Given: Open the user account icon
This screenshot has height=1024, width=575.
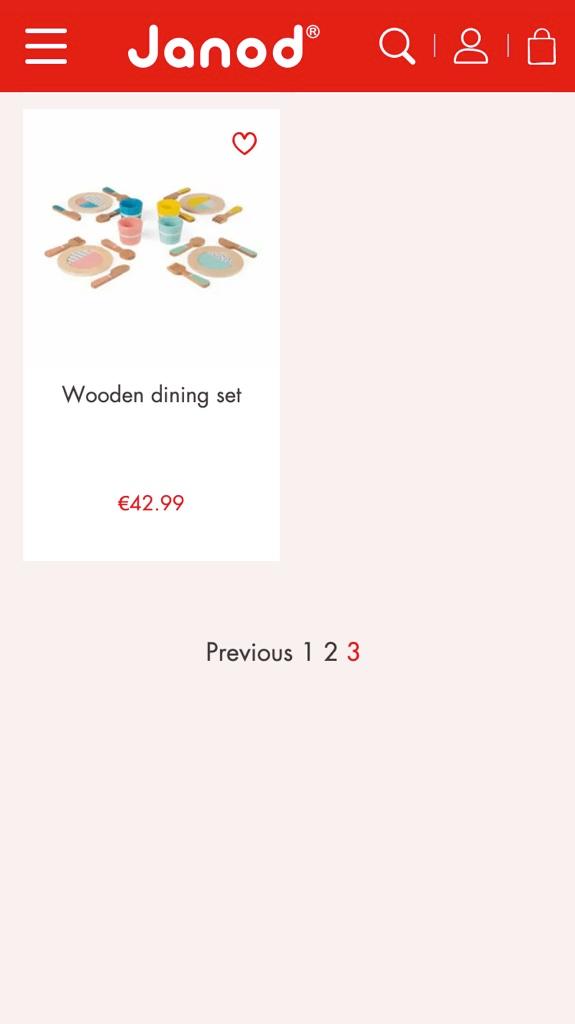Looking at the screenshot, I should coord(470,46).
